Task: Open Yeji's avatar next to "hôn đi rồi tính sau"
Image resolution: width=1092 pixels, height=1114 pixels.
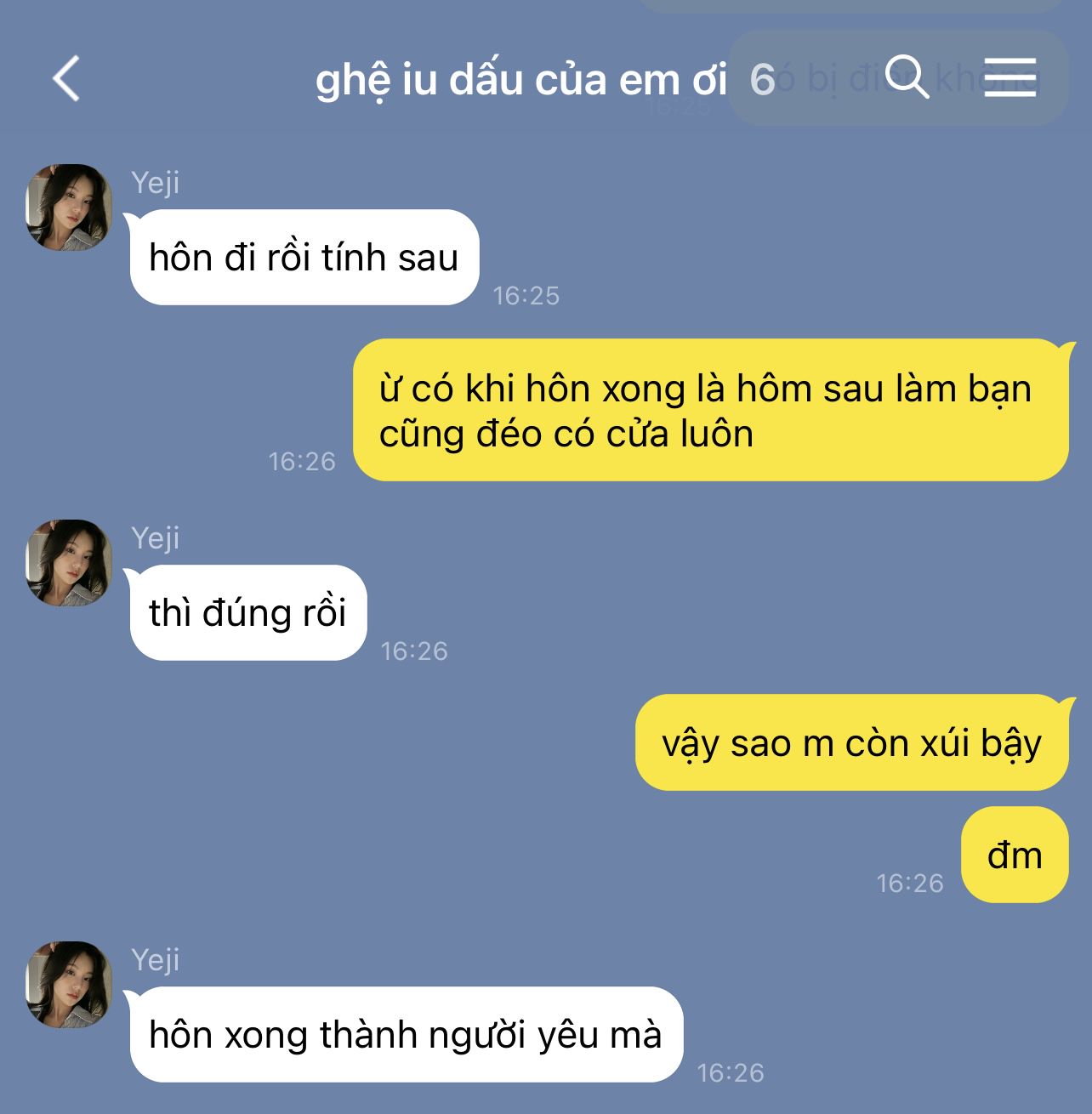Action: coord(69,207)
